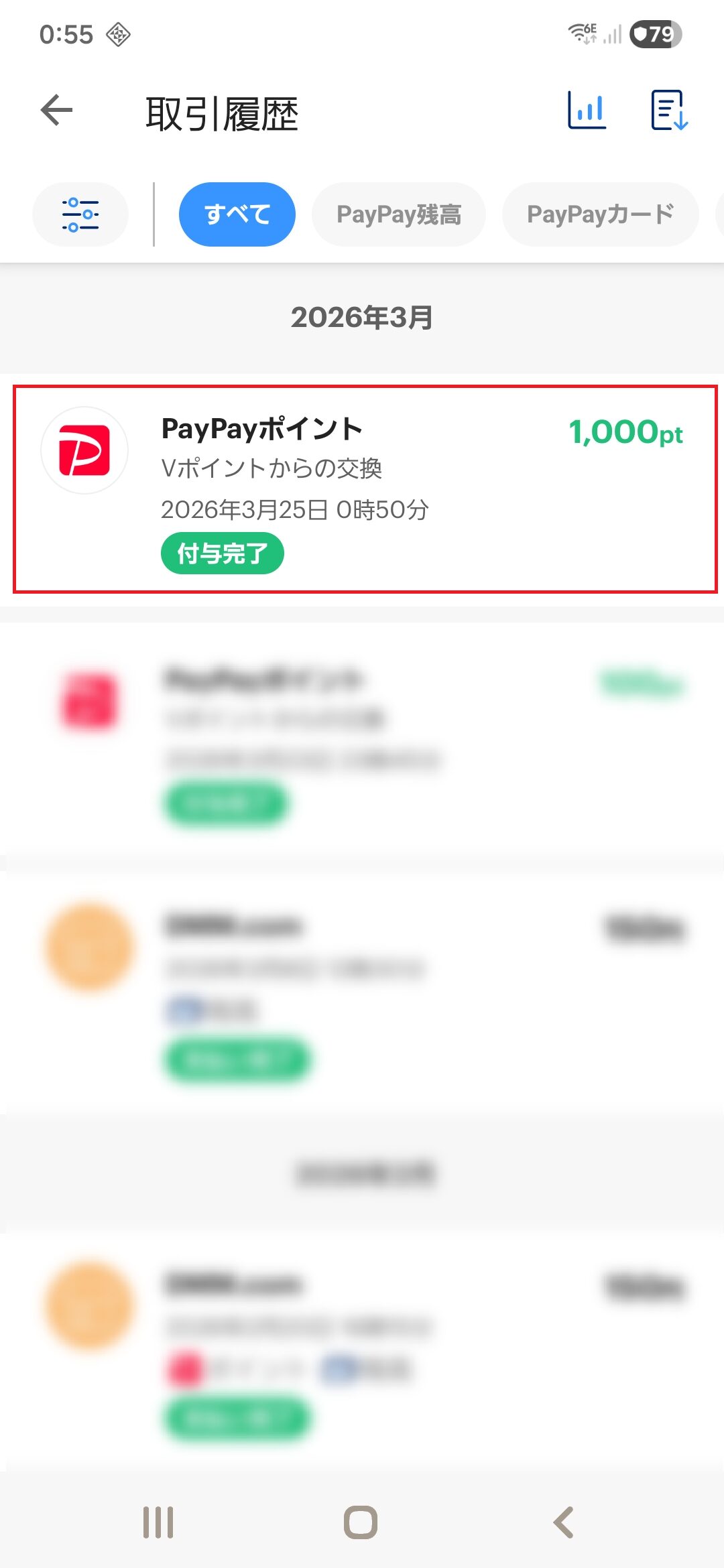Open the bar chart statistics icon
The width and height of the screenshot is (724, 1568).
[587, 111]
